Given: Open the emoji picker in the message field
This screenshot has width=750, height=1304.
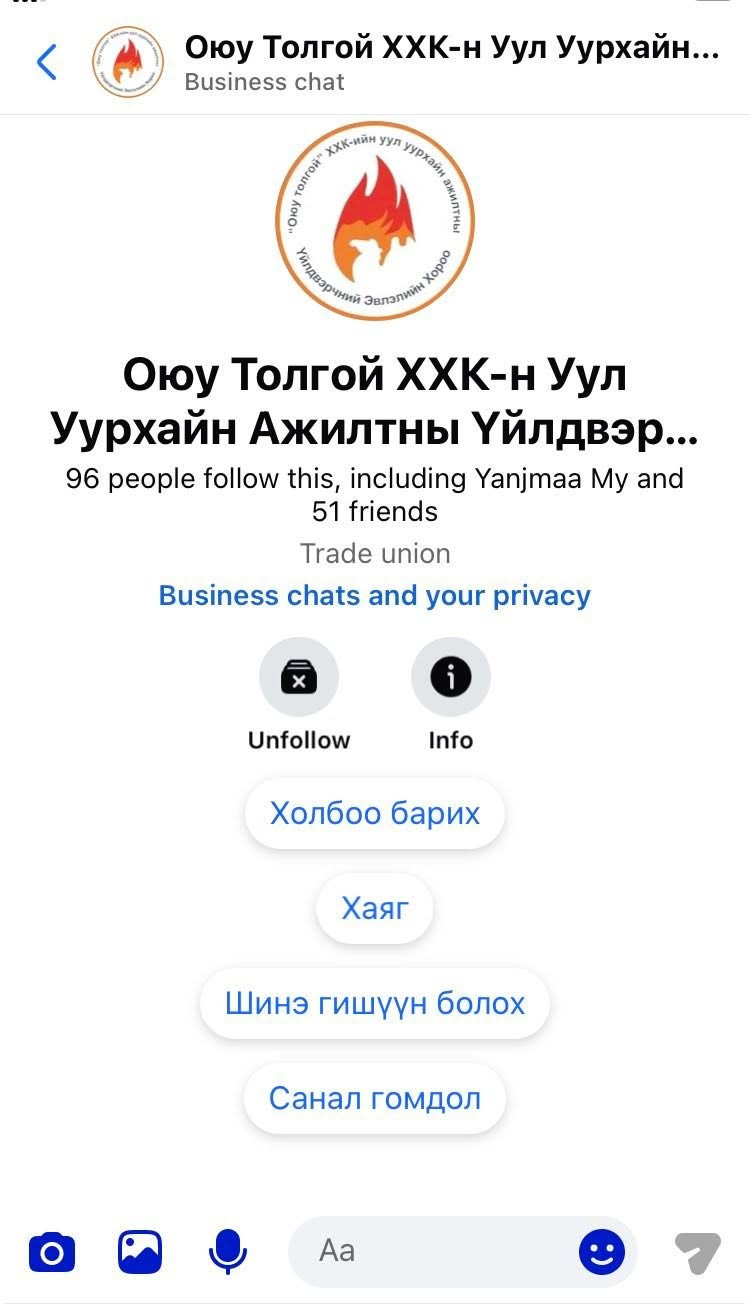Looking at the screenshot, I should [602, 1252].
